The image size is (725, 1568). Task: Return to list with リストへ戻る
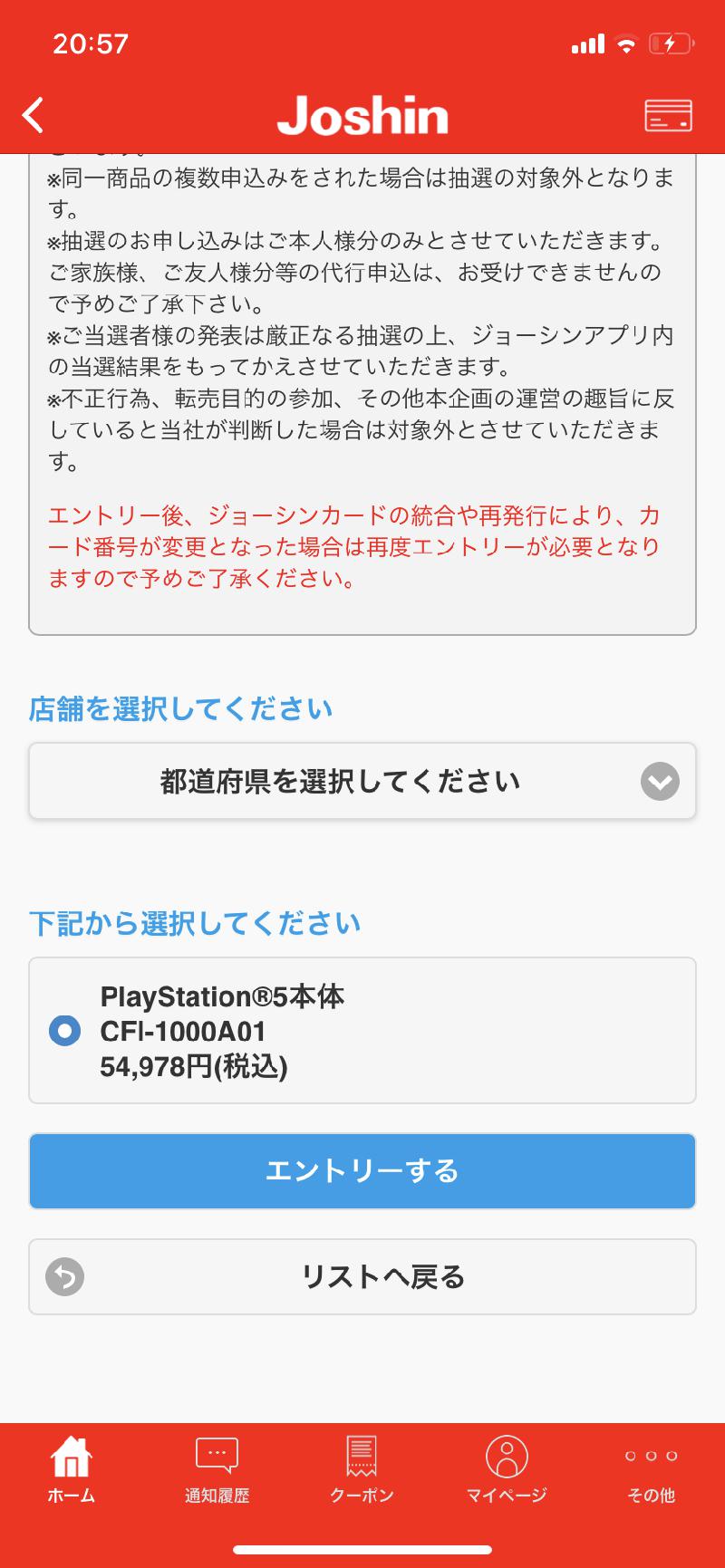[x=362, y=1276]
